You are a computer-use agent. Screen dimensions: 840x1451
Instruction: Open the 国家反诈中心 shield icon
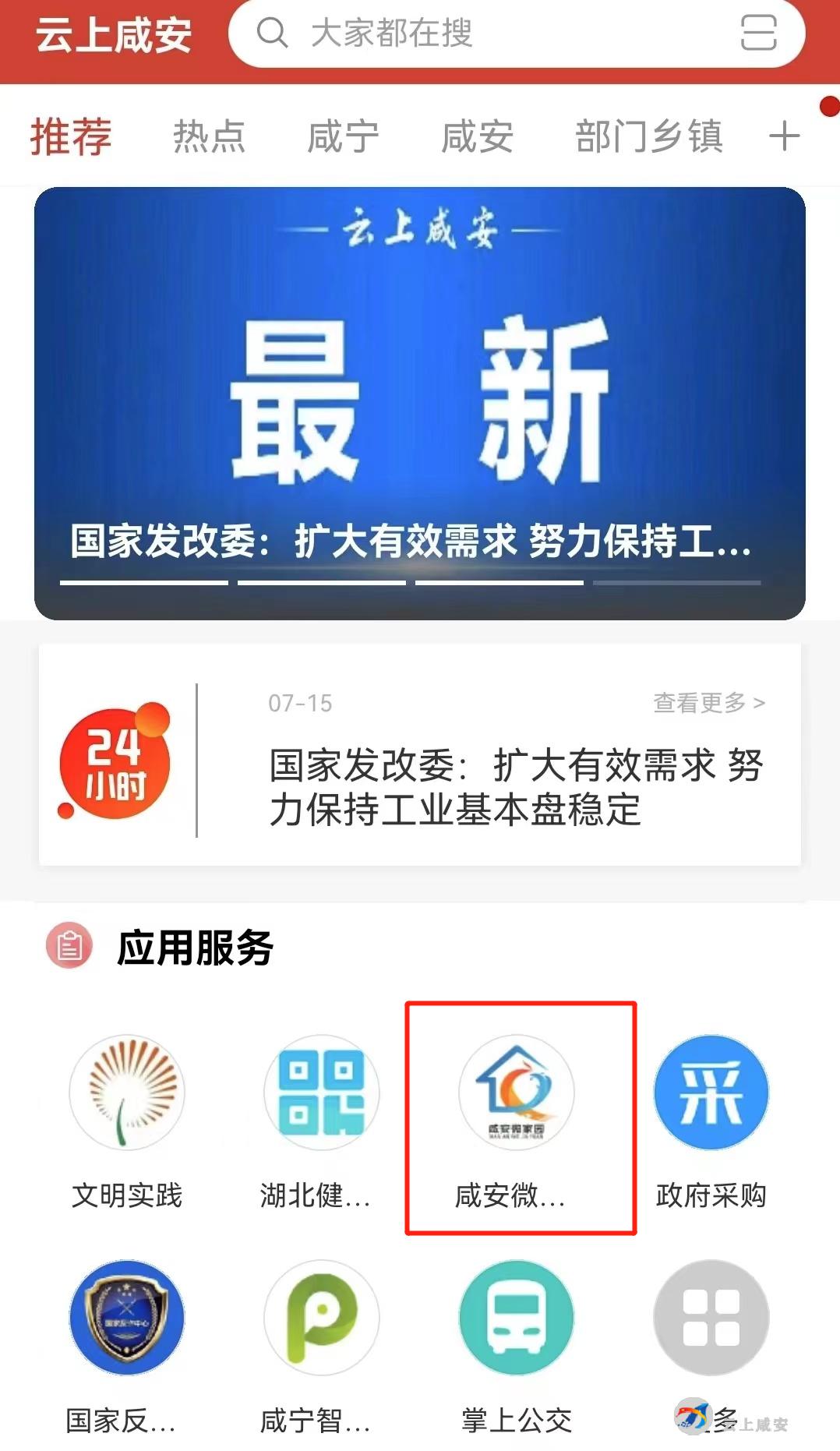127,1317
